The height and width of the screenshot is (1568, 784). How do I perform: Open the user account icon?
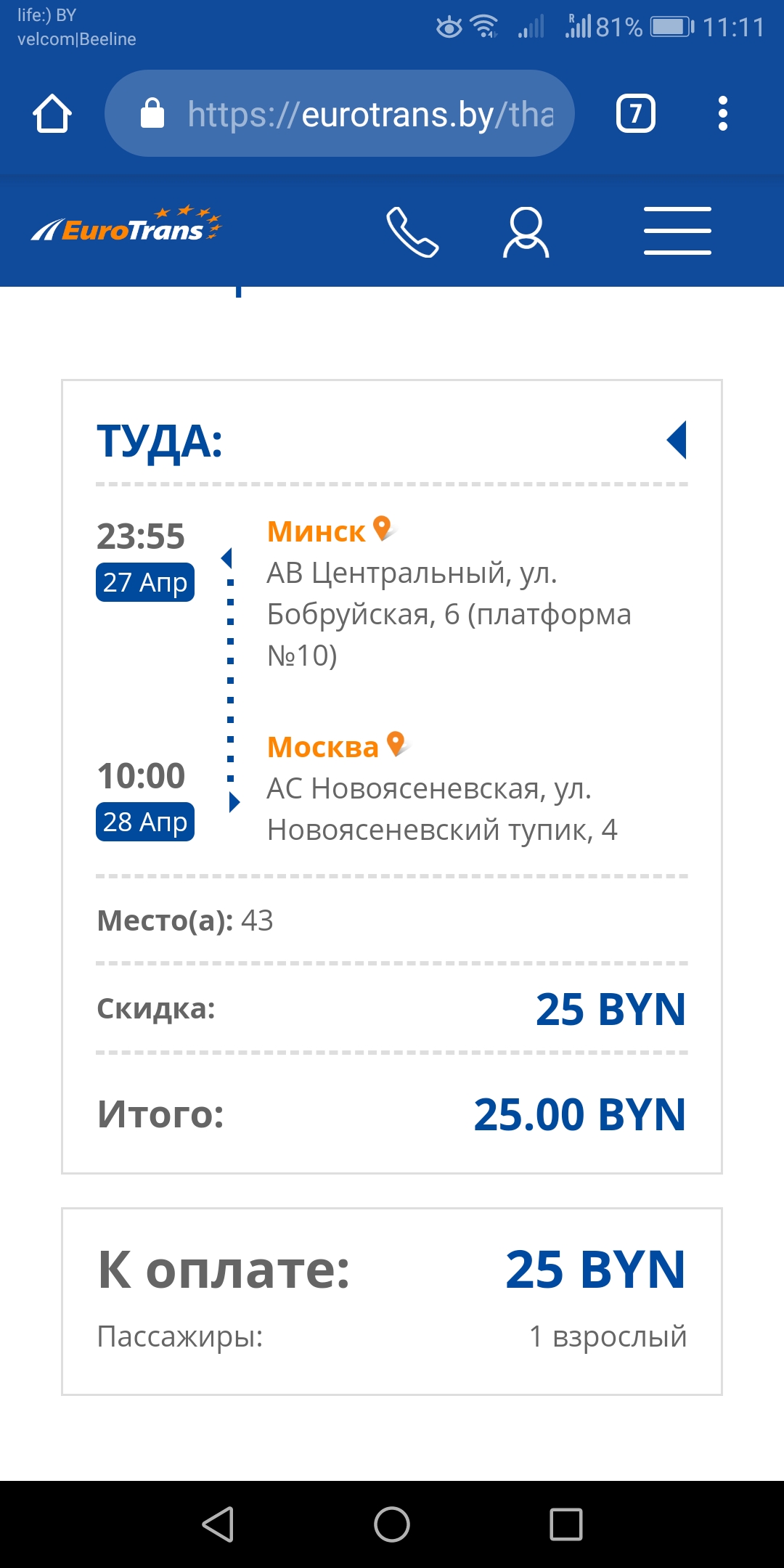(526, 232)
